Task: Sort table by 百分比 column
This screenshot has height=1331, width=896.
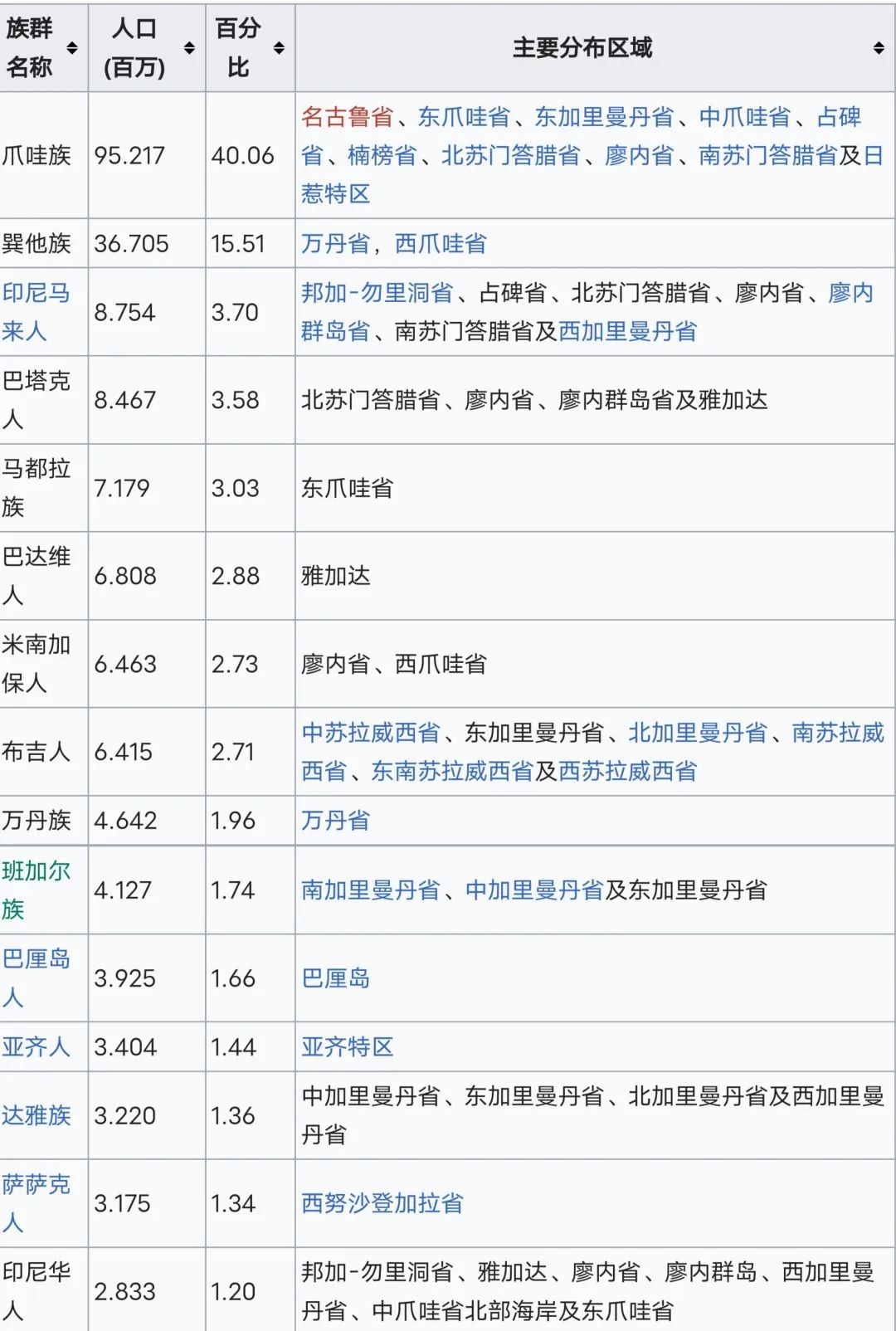Action: click(x=279, y=48)
